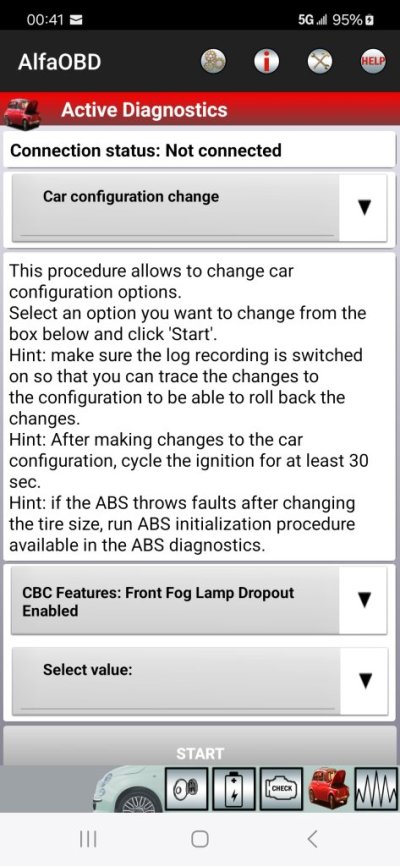
Task: Open the wrench tools icon
Action: point(319,61)
